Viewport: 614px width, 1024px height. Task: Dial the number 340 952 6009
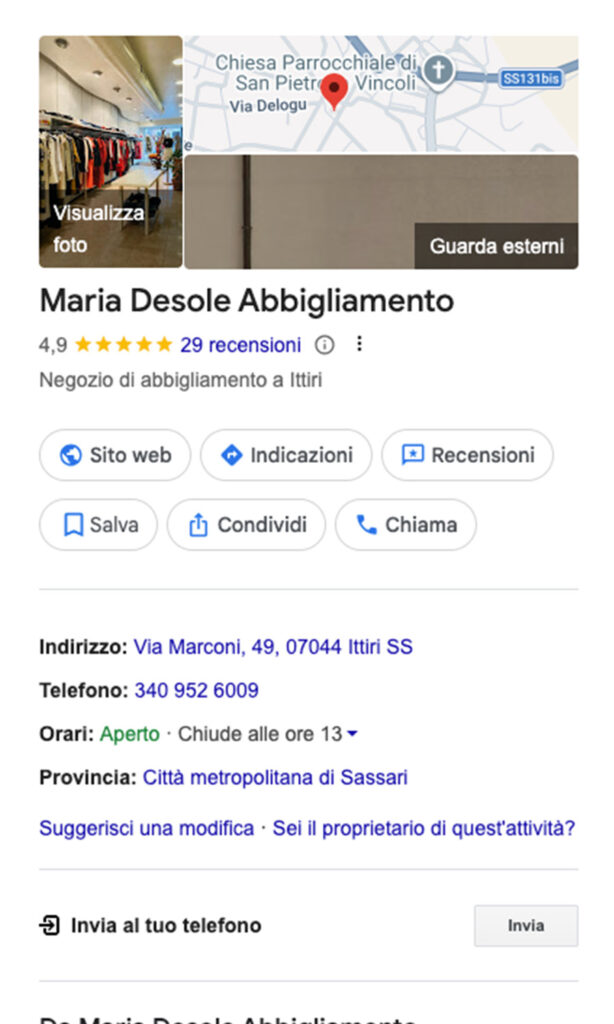pos(196,690)
